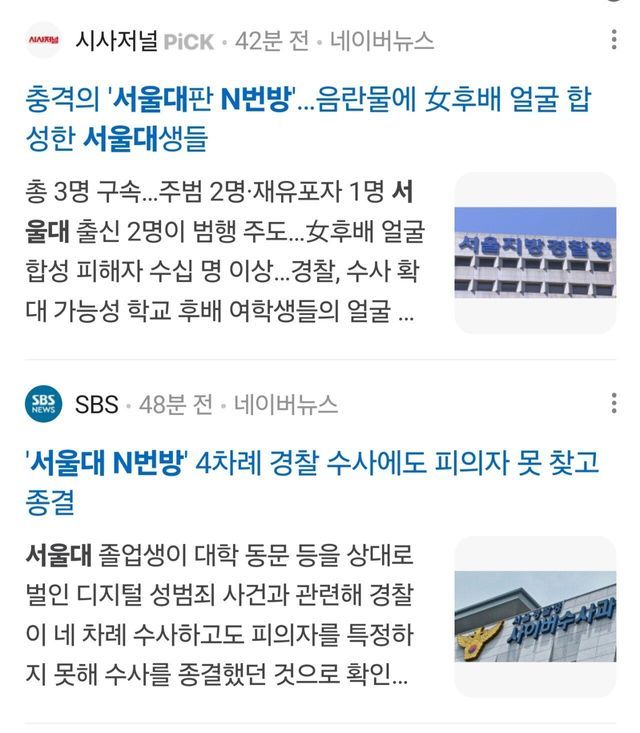Open 사이버수사과 thumbnail image
The width and height of the screenshot is (640, 733).
(x=535, y=616)
